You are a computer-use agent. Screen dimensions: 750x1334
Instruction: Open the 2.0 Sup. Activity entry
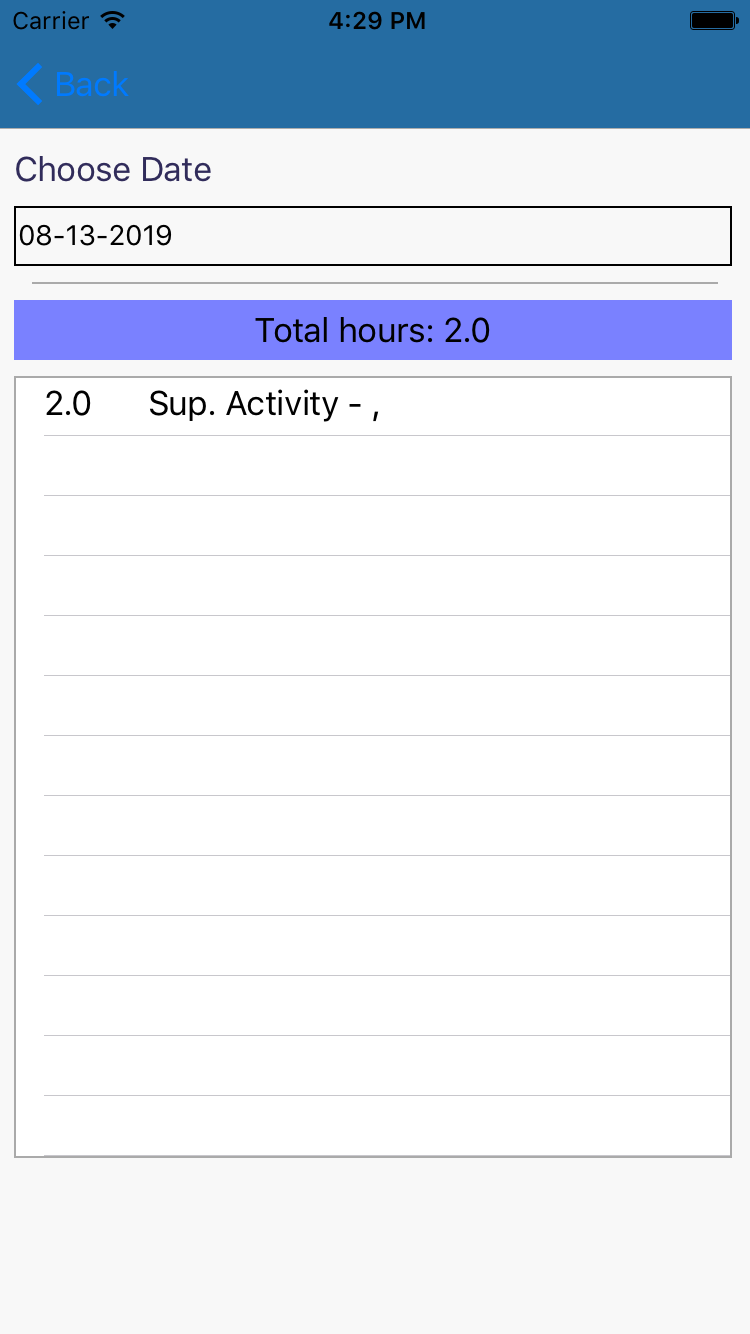pyautogui.click(x=372, y=405)
